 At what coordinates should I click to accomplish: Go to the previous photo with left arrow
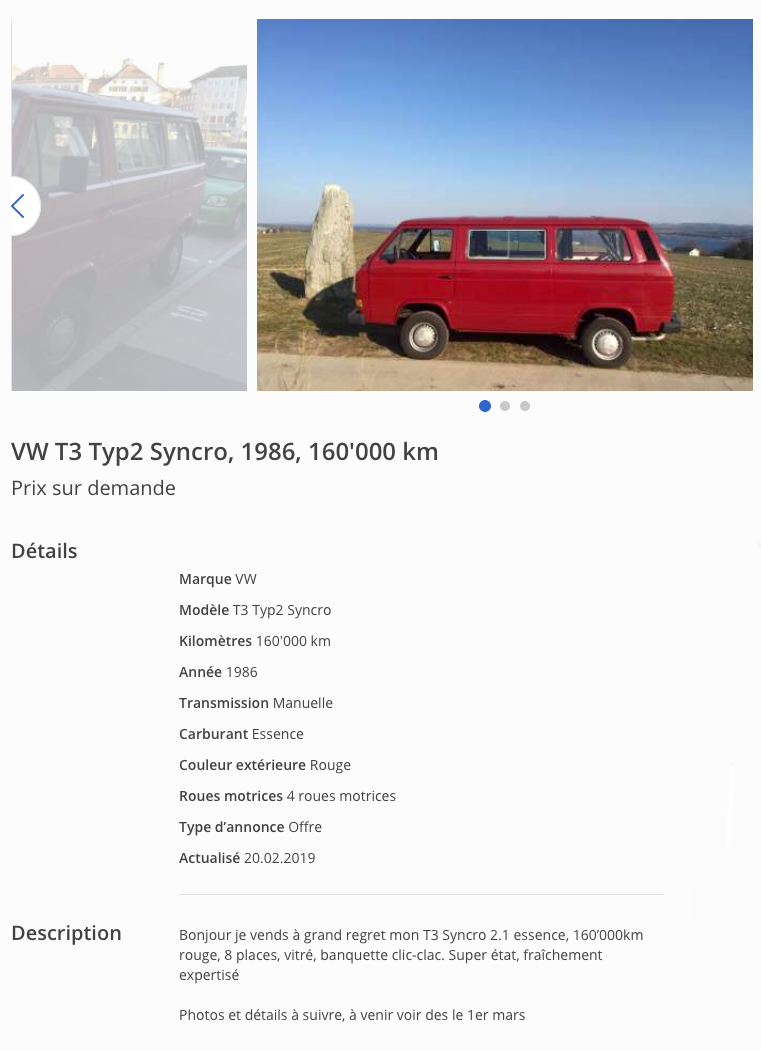click(x=18, y=206)
